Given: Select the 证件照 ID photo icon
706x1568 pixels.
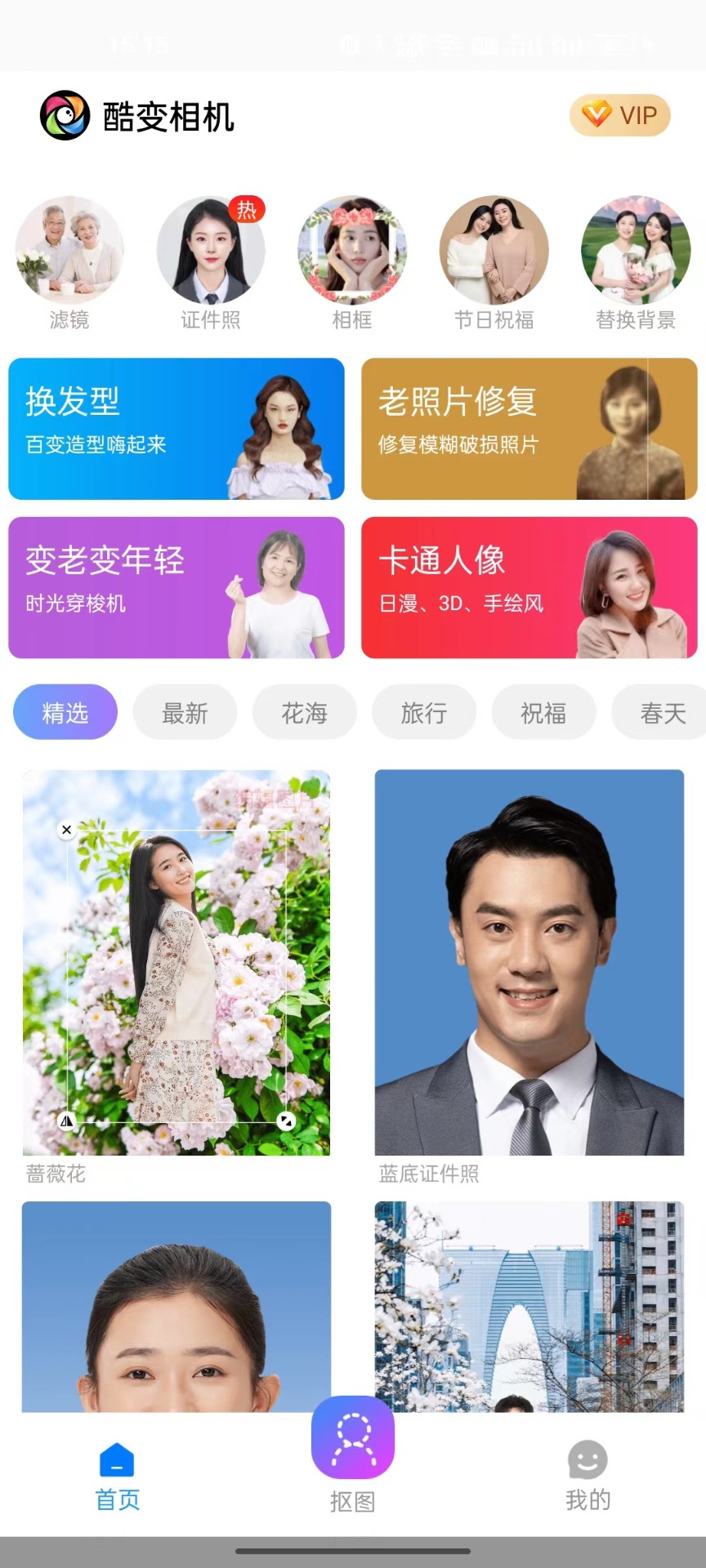Looking at the screenshot, I should click(x=211, y=251).
